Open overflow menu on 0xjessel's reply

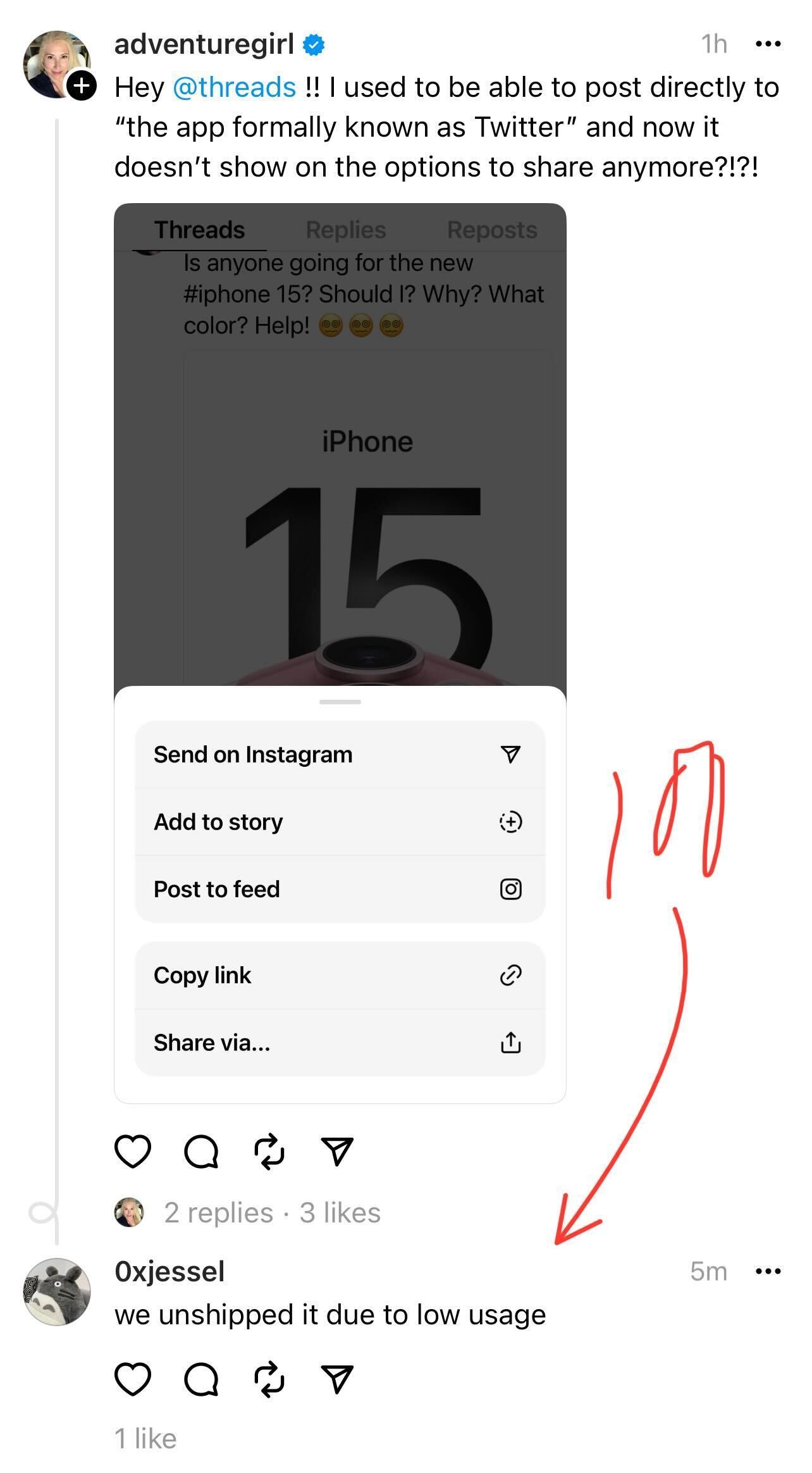tap(768, 1271)
